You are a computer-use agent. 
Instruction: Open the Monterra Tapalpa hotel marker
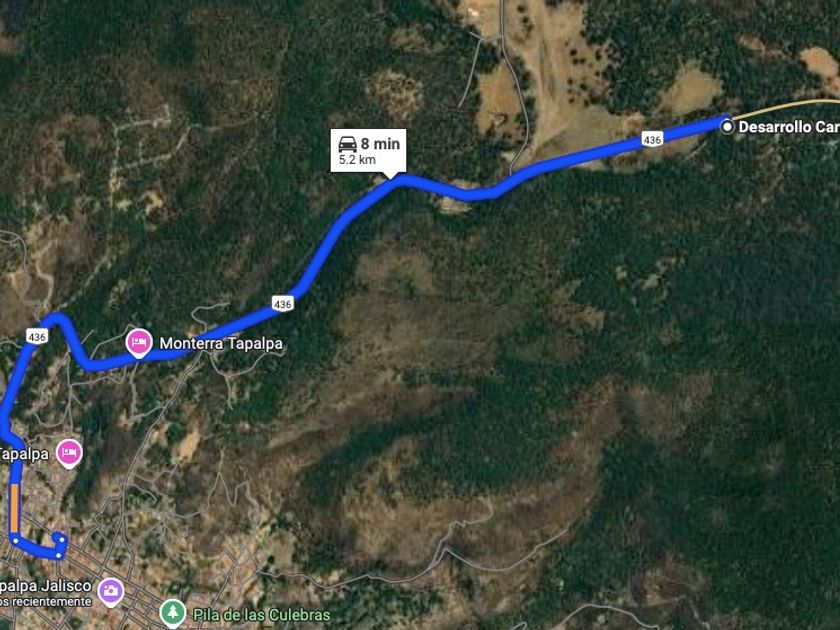[138, 343]
